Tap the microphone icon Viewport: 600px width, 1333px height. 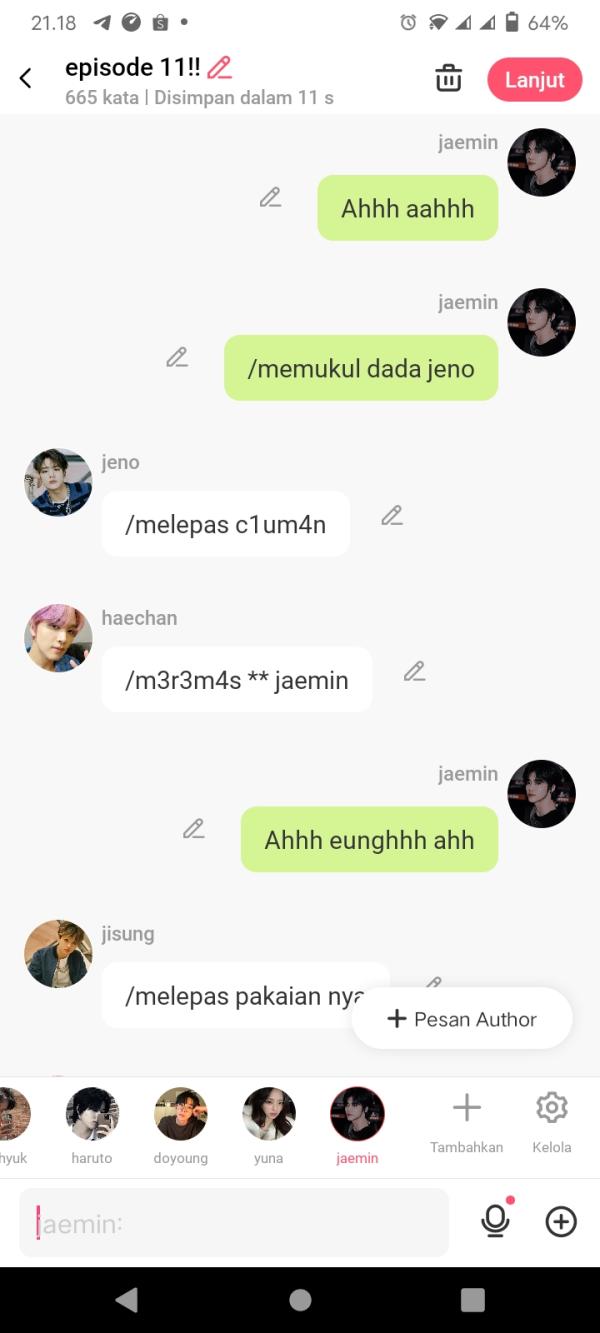495,1221
